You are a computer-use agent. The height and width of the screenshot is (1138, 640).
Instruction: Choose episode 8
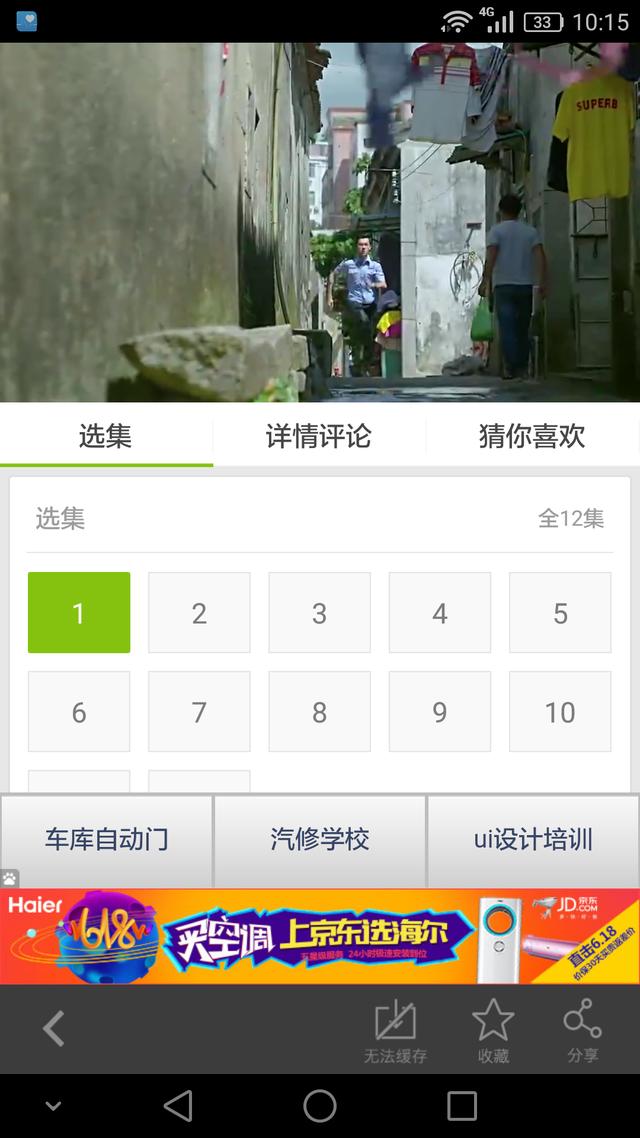point(319,711)
